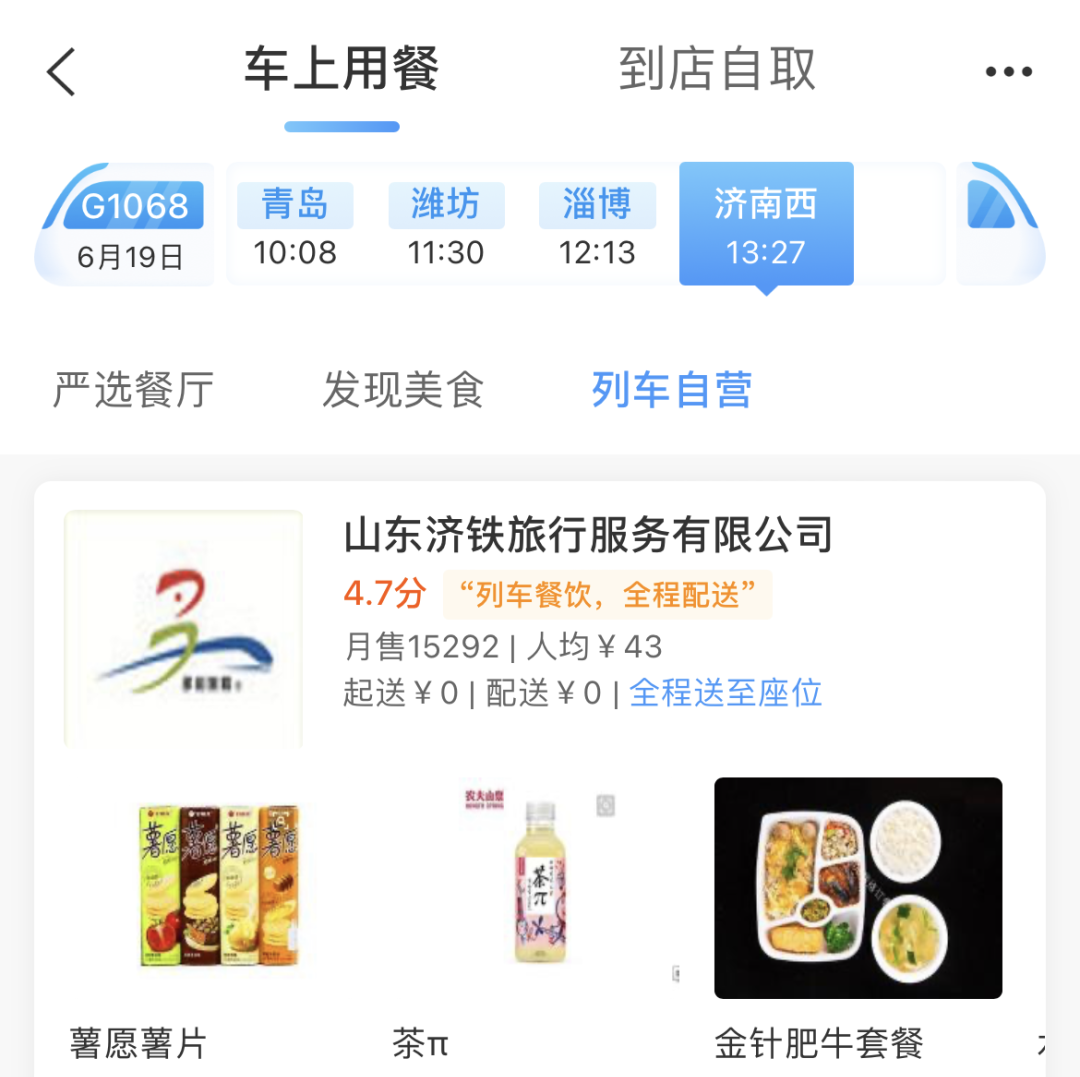The height and width of the screenshot is (1077, 1080).
Task: Tap the 全程送至座位 link
Action: click(725, 693)
